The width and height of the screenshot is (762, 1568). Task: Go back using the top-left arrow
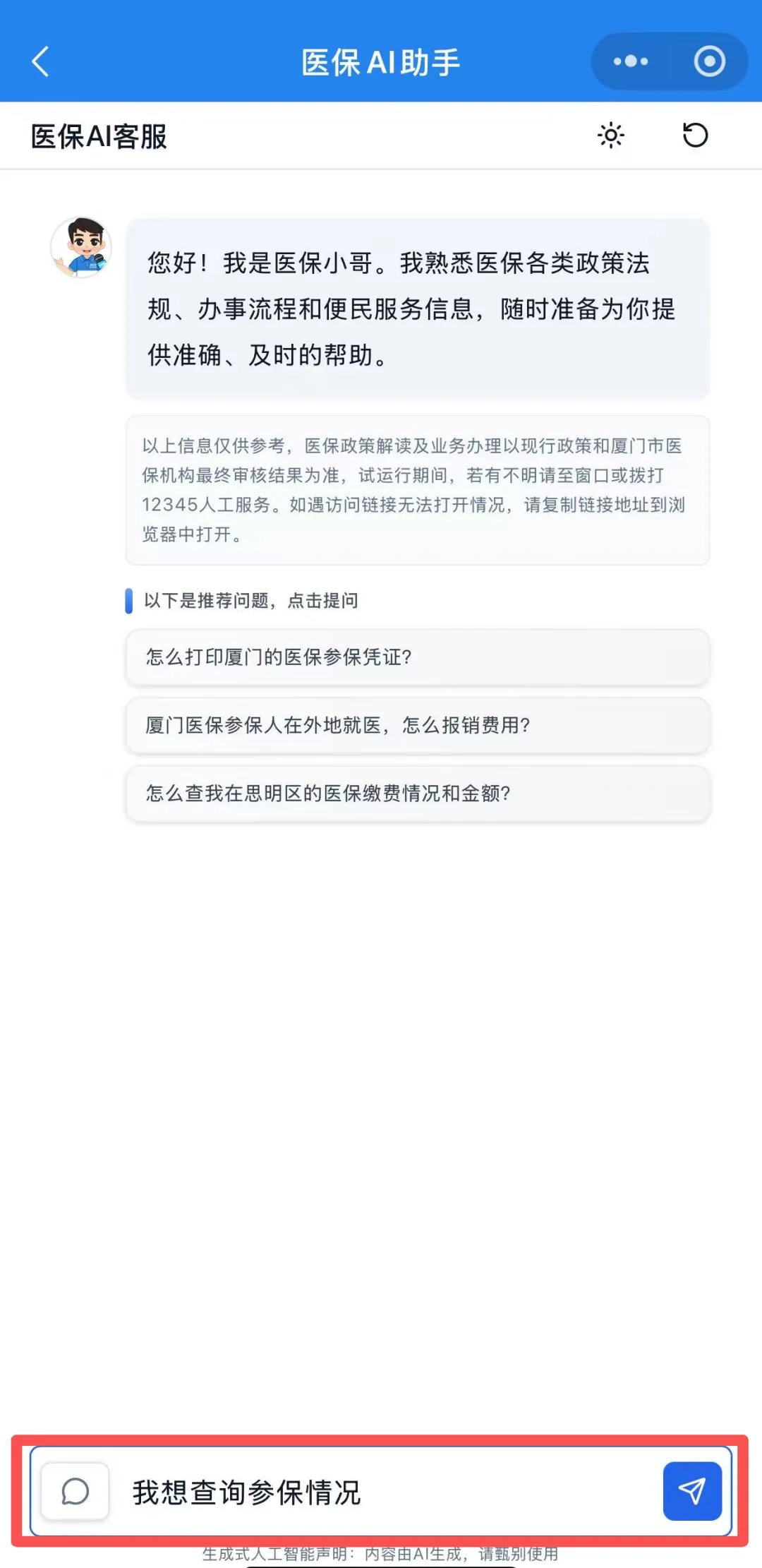point(41,61)
